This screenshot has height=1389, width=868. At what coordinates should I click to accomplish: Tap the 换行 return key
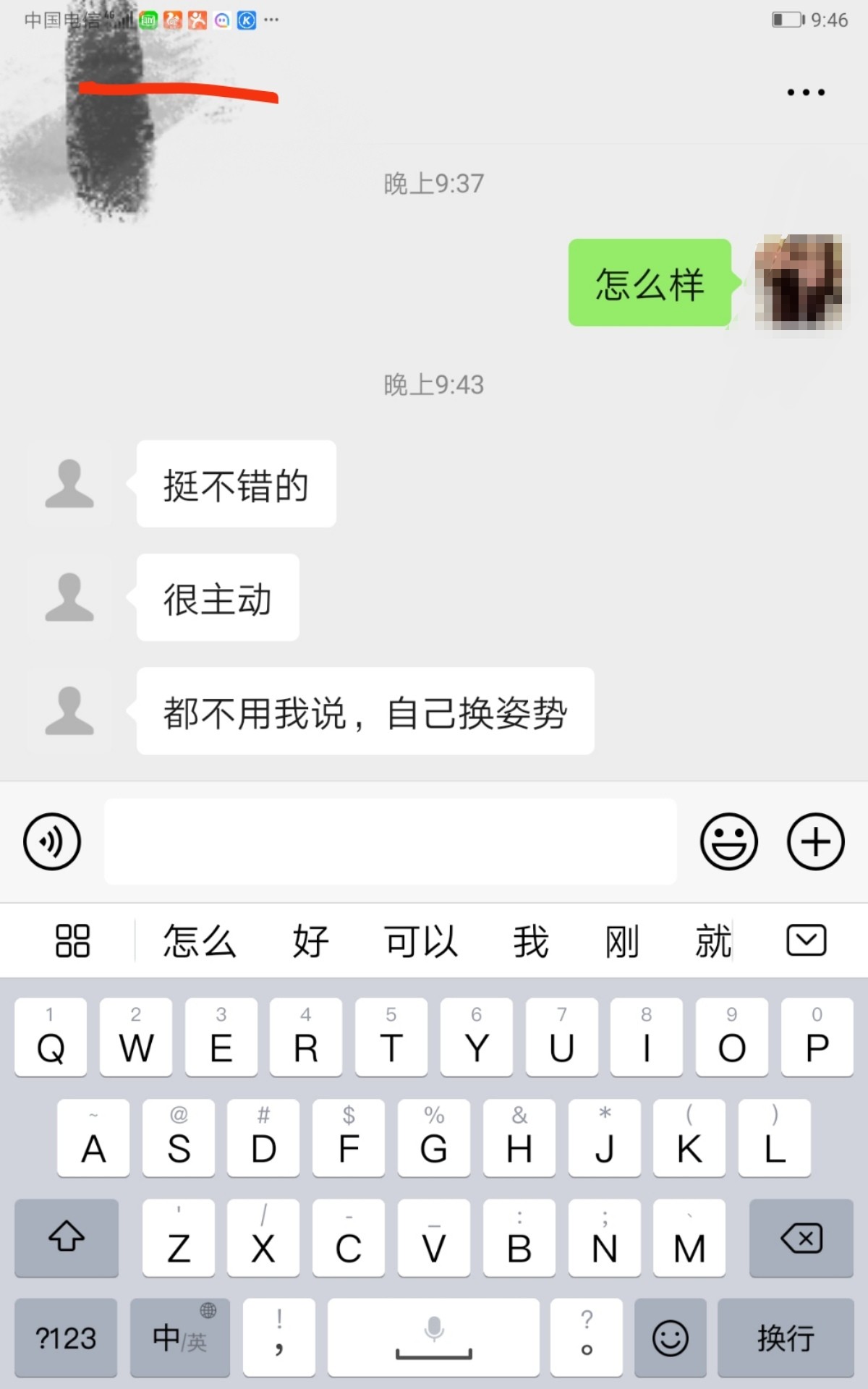786,1338
